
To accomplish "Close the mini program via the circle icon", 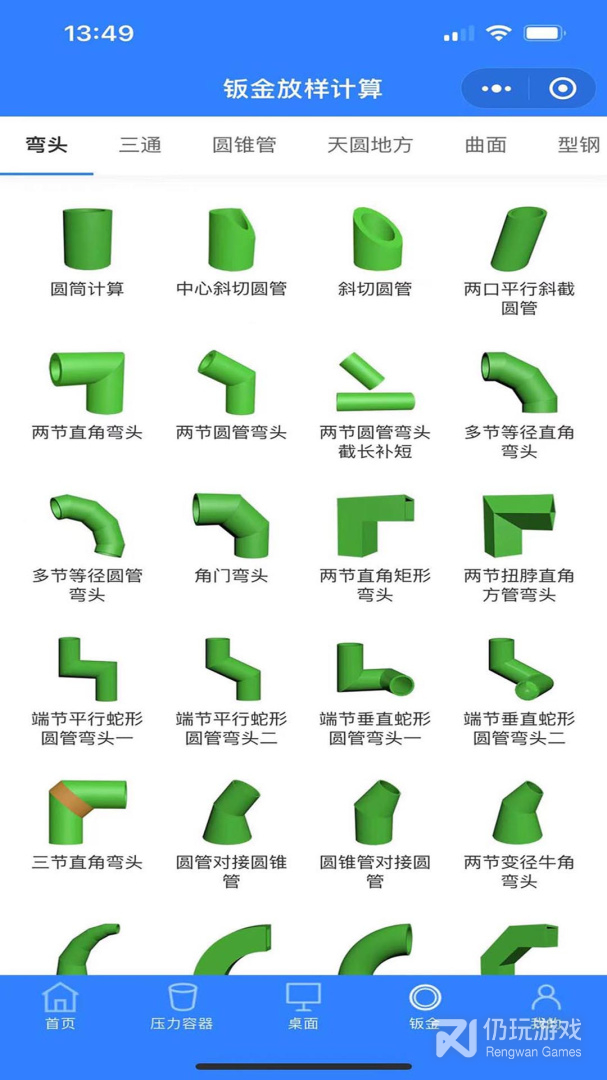I will tap(563, 89).
